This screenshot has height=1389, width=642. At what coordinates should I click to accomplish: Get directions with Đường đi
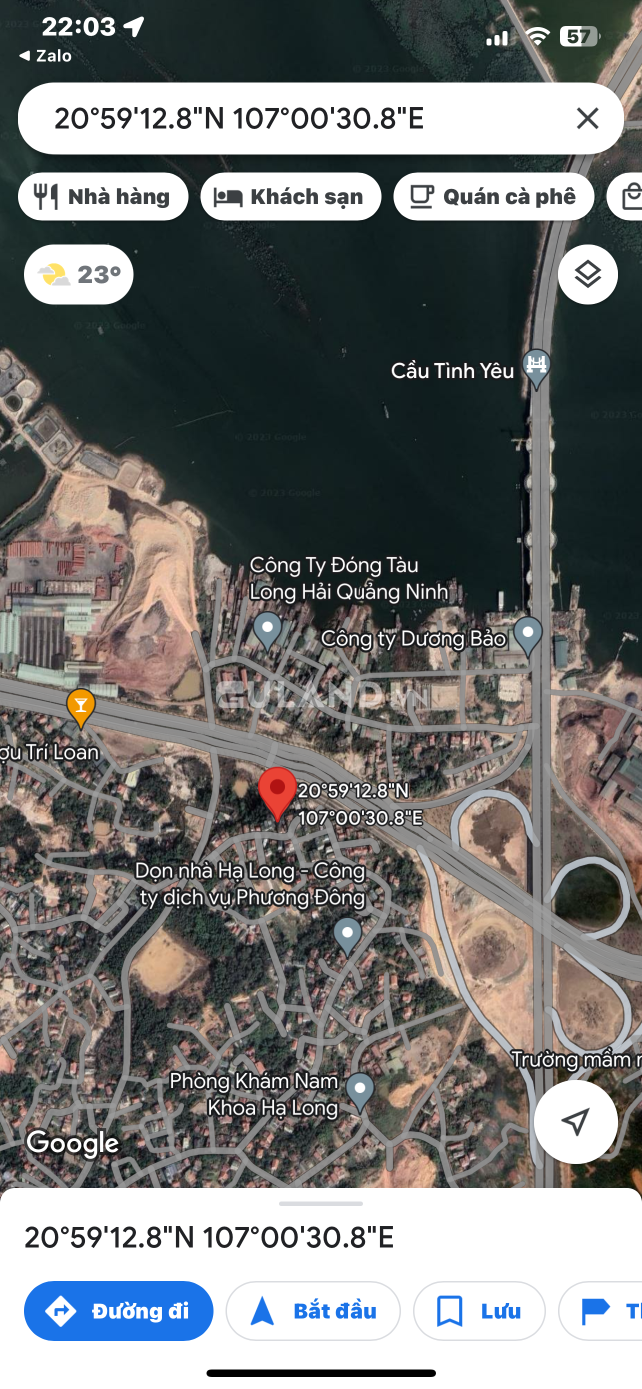click(119, 1311)
